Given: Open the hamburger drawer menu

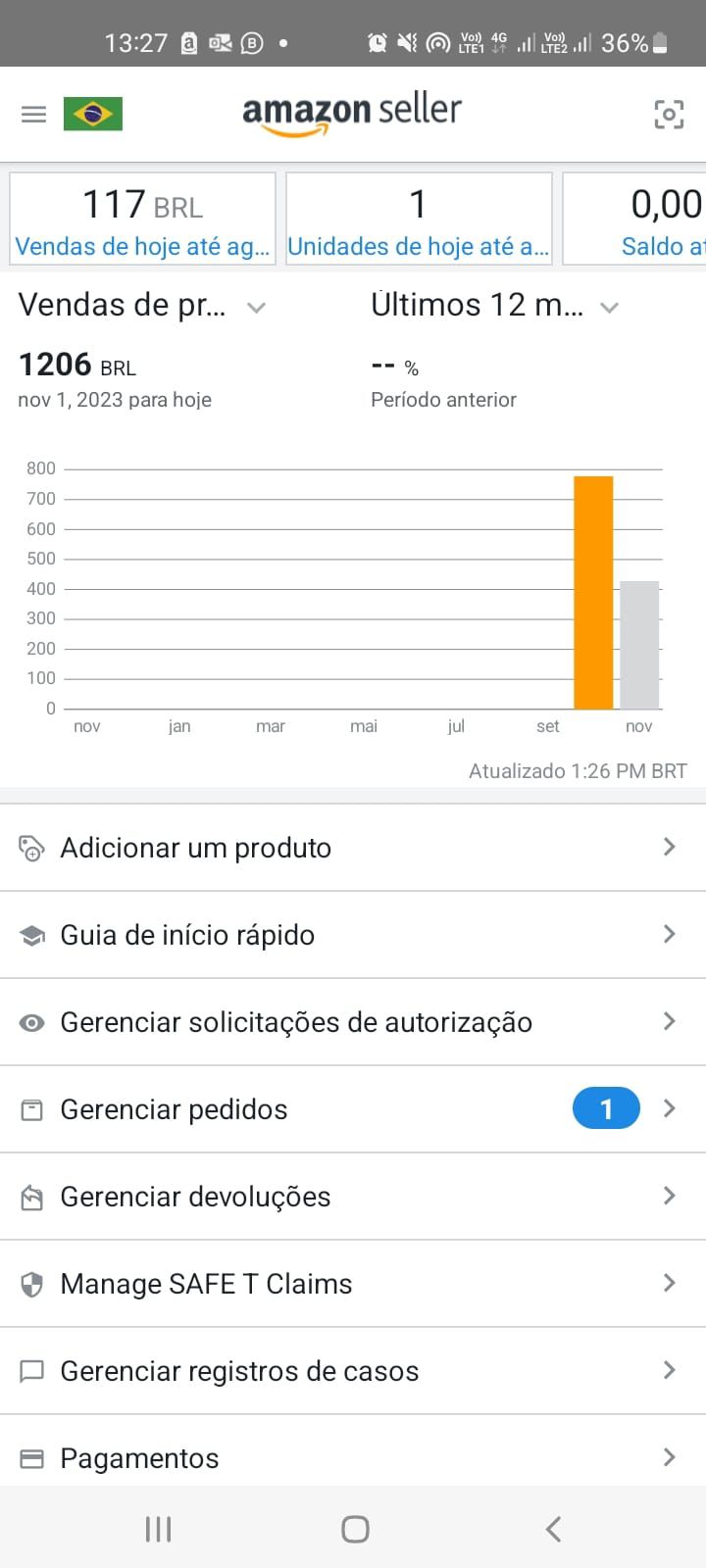Looking at the screenshot, I should tap(33, 115).
